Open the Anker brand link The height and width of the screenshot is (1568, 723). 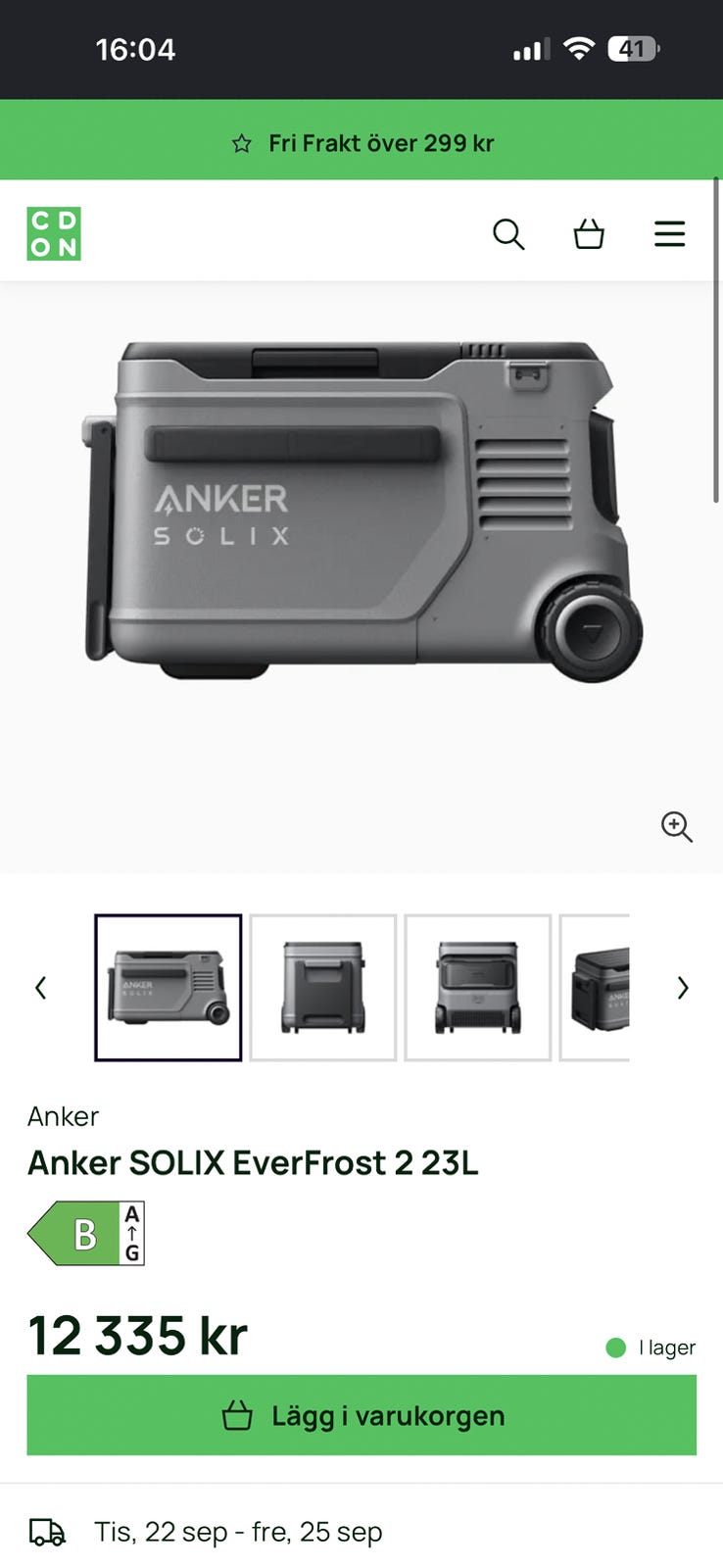63,1116
